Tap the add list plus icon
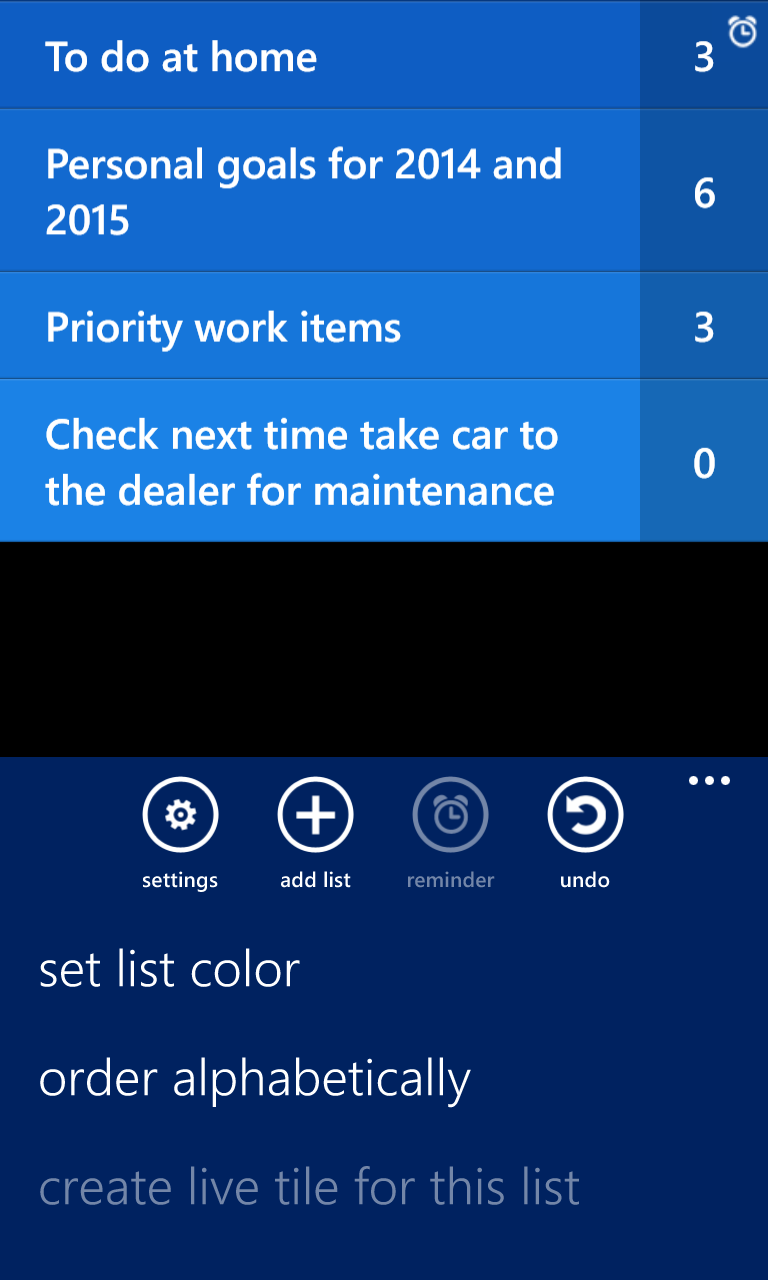The image size is (768, 1280). click(x=315, y=814)
